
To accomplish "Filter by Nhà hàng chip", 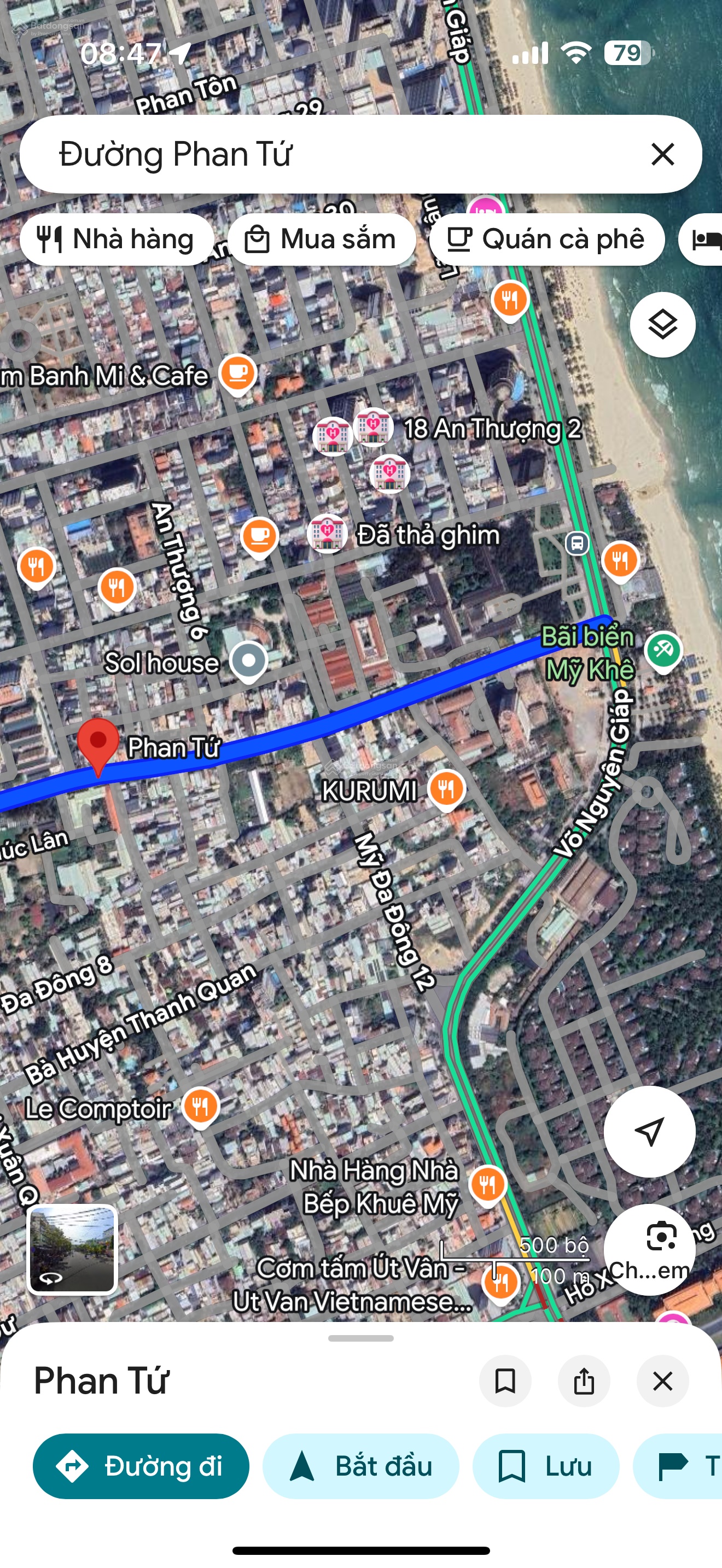I will [117, 239].
